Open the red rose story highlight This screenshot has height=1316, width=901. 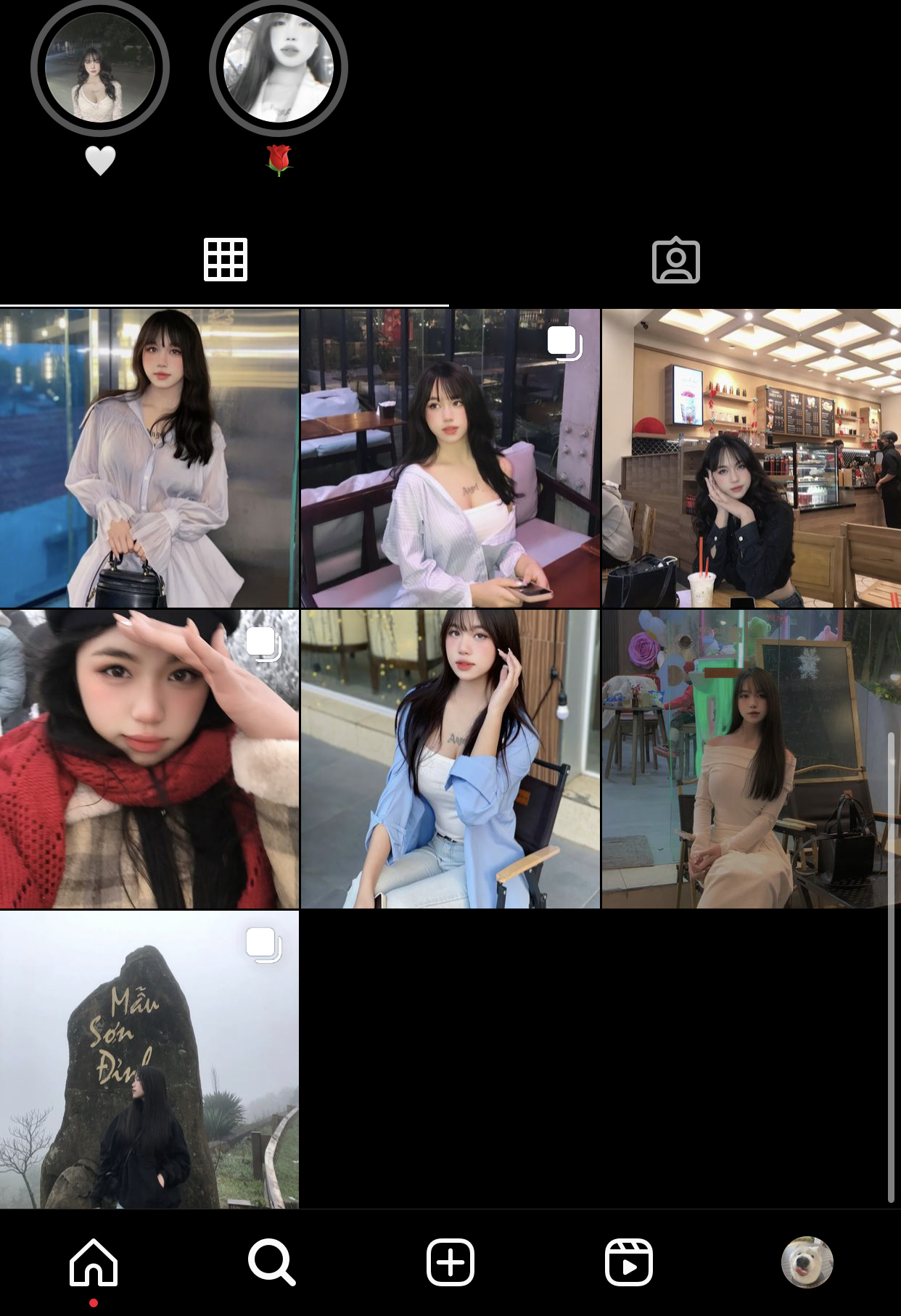click(279, 69)
